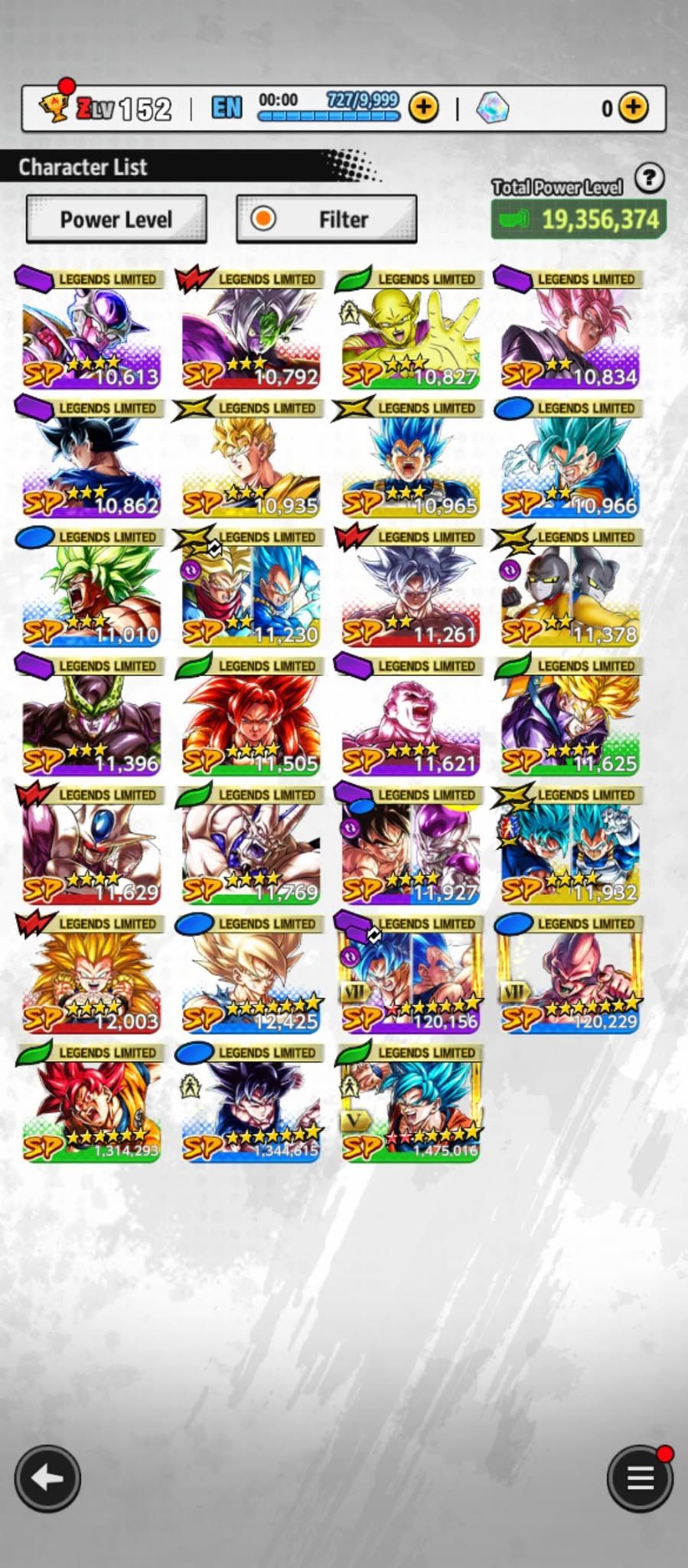The image size is (688, 1568).
Task: Choose the character rated 11,010
Action: 91,587
